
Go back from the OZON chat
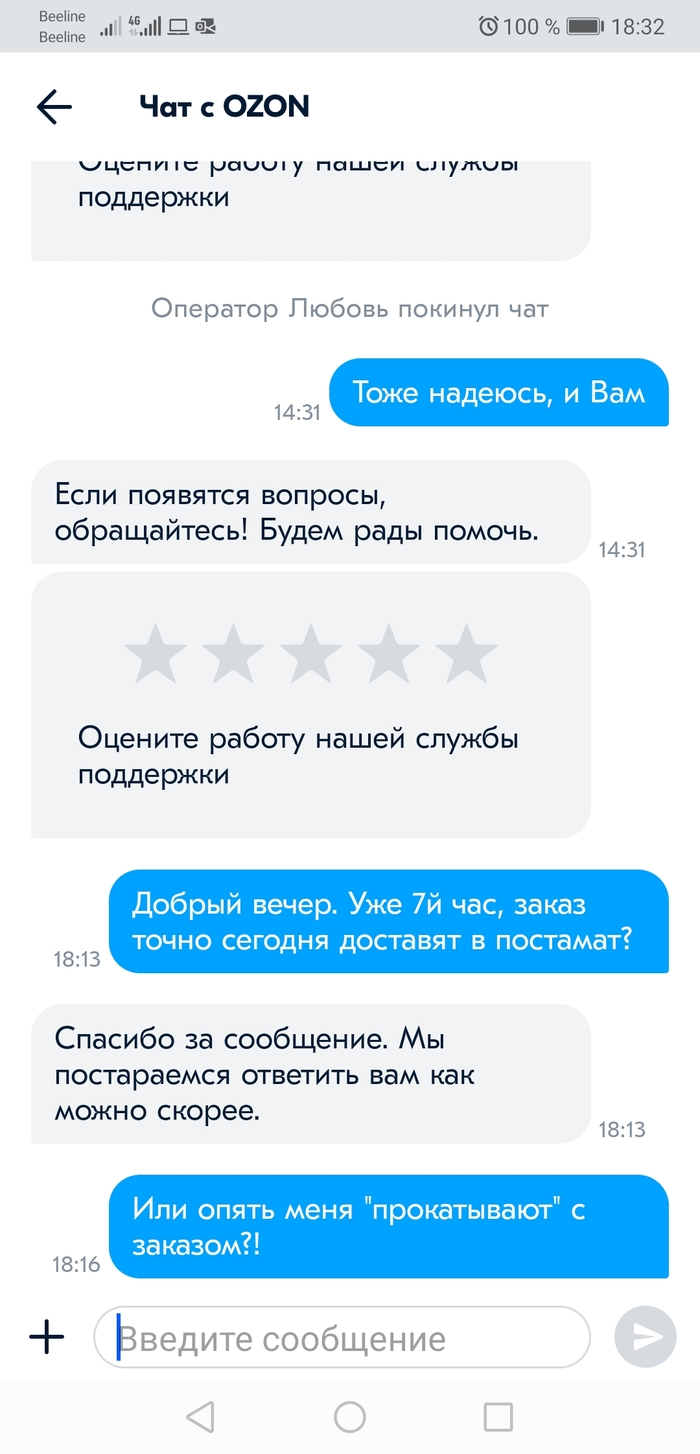(54, 107)
